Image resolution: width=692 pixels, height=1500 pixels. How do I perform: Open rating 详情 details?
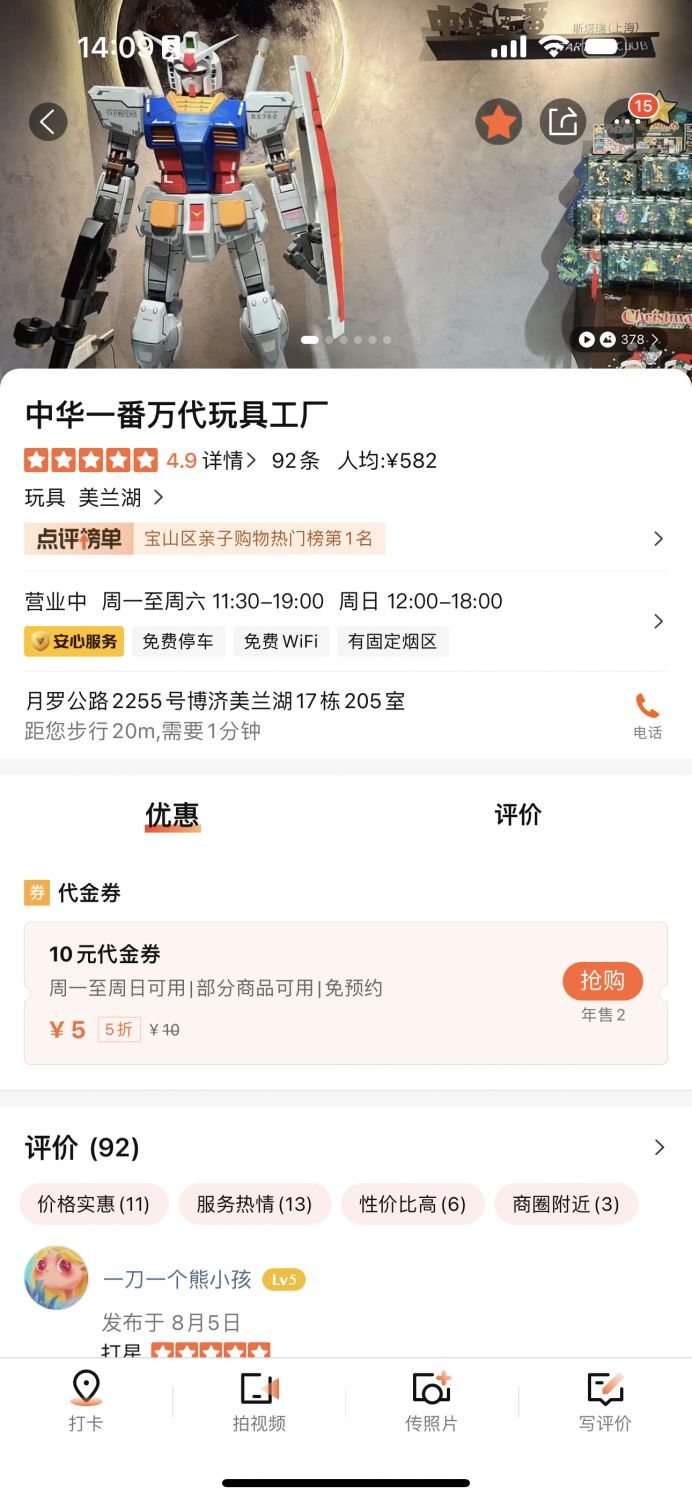229,461
